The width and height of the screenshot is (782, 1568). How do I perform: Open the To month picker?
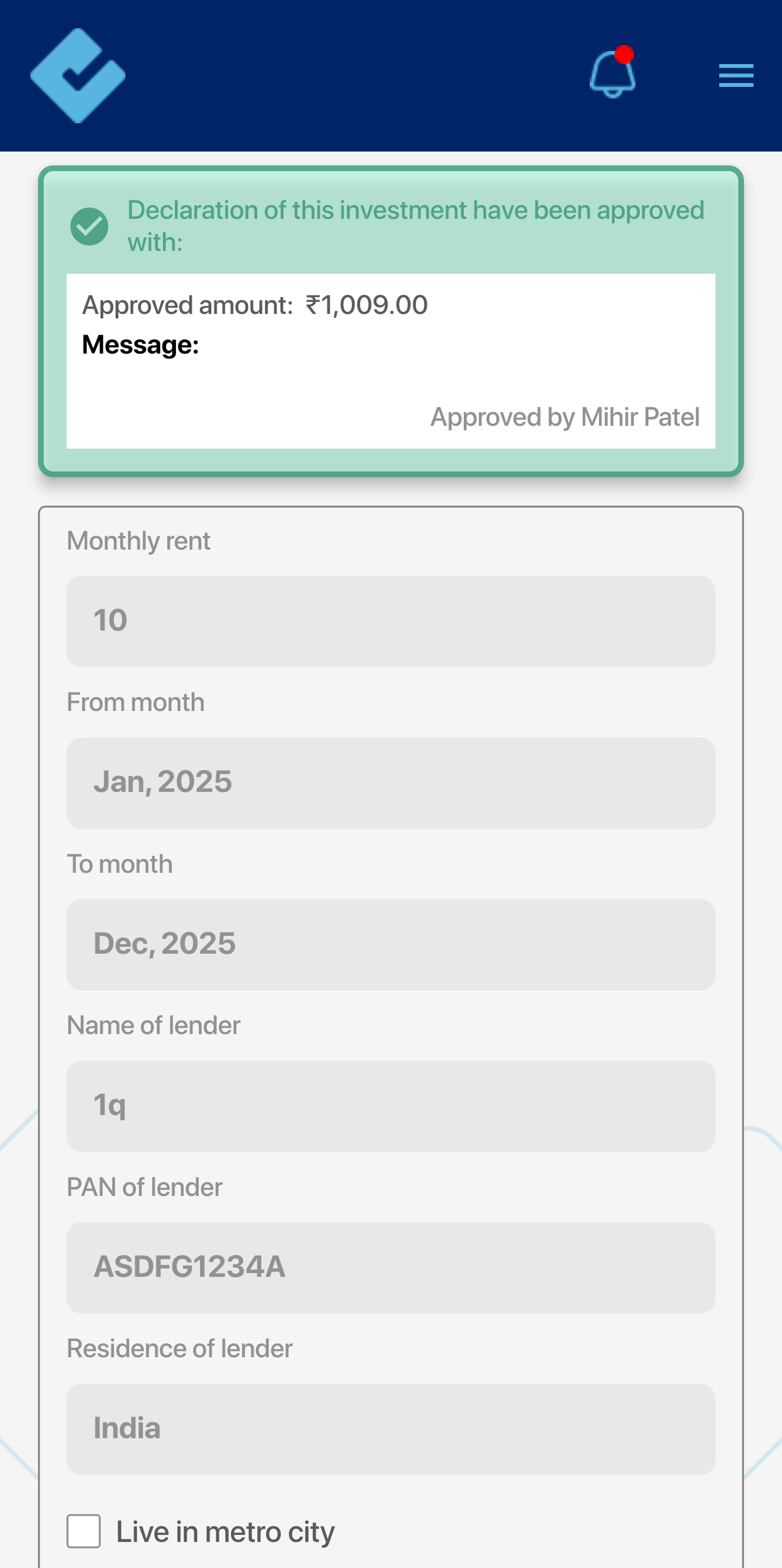(390, 944)
